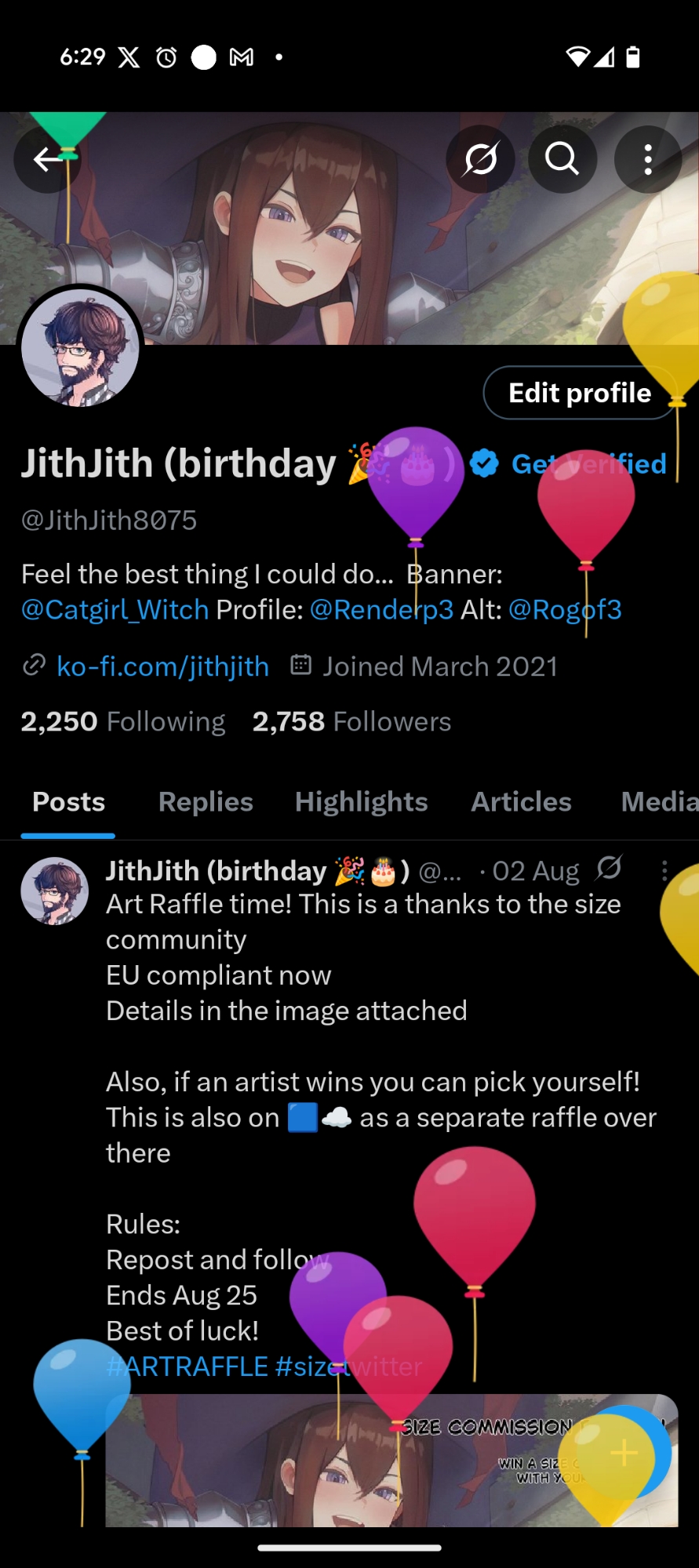Open @Renderp3 mention in bio
699x1568 pixels.
tap(381, 610)
